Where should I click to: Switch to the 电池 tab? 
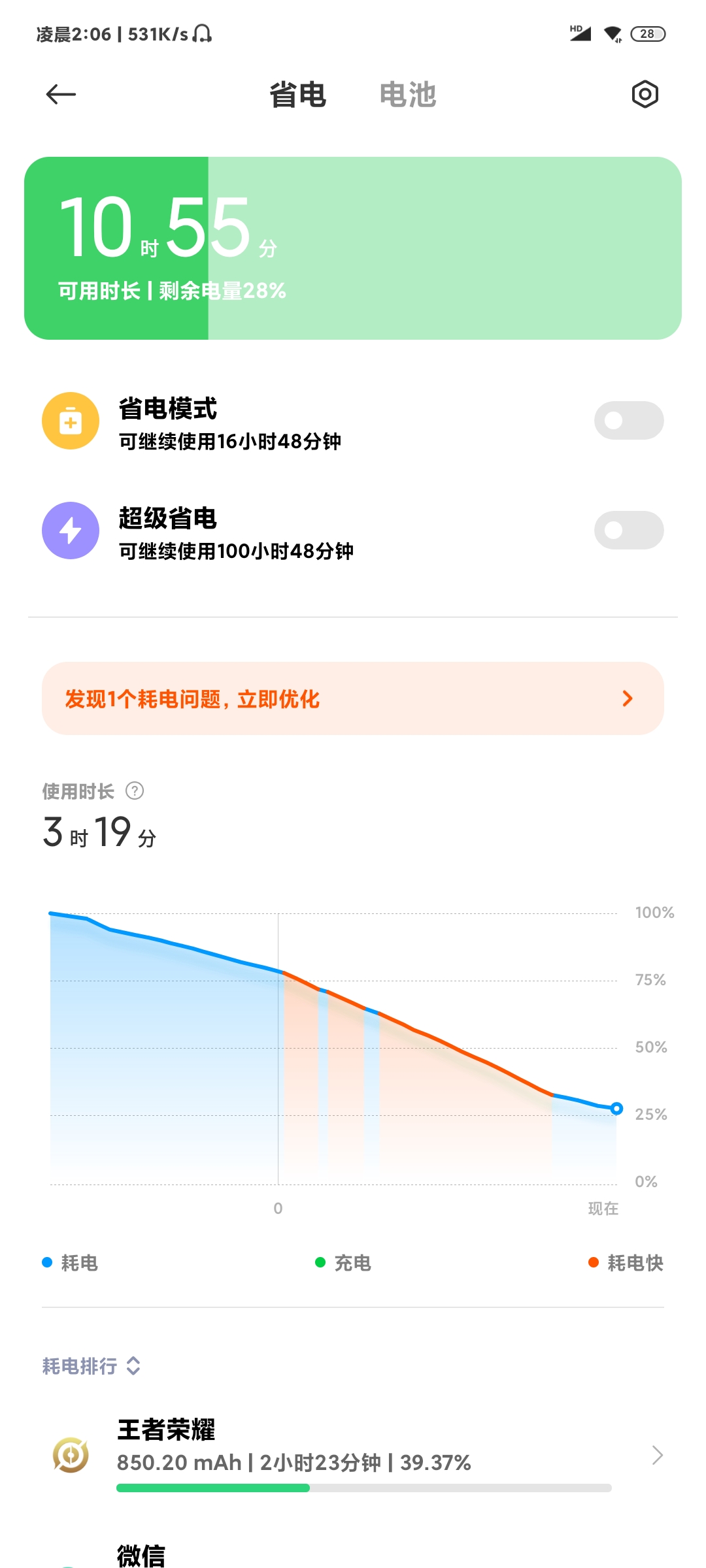pos(407,95)
